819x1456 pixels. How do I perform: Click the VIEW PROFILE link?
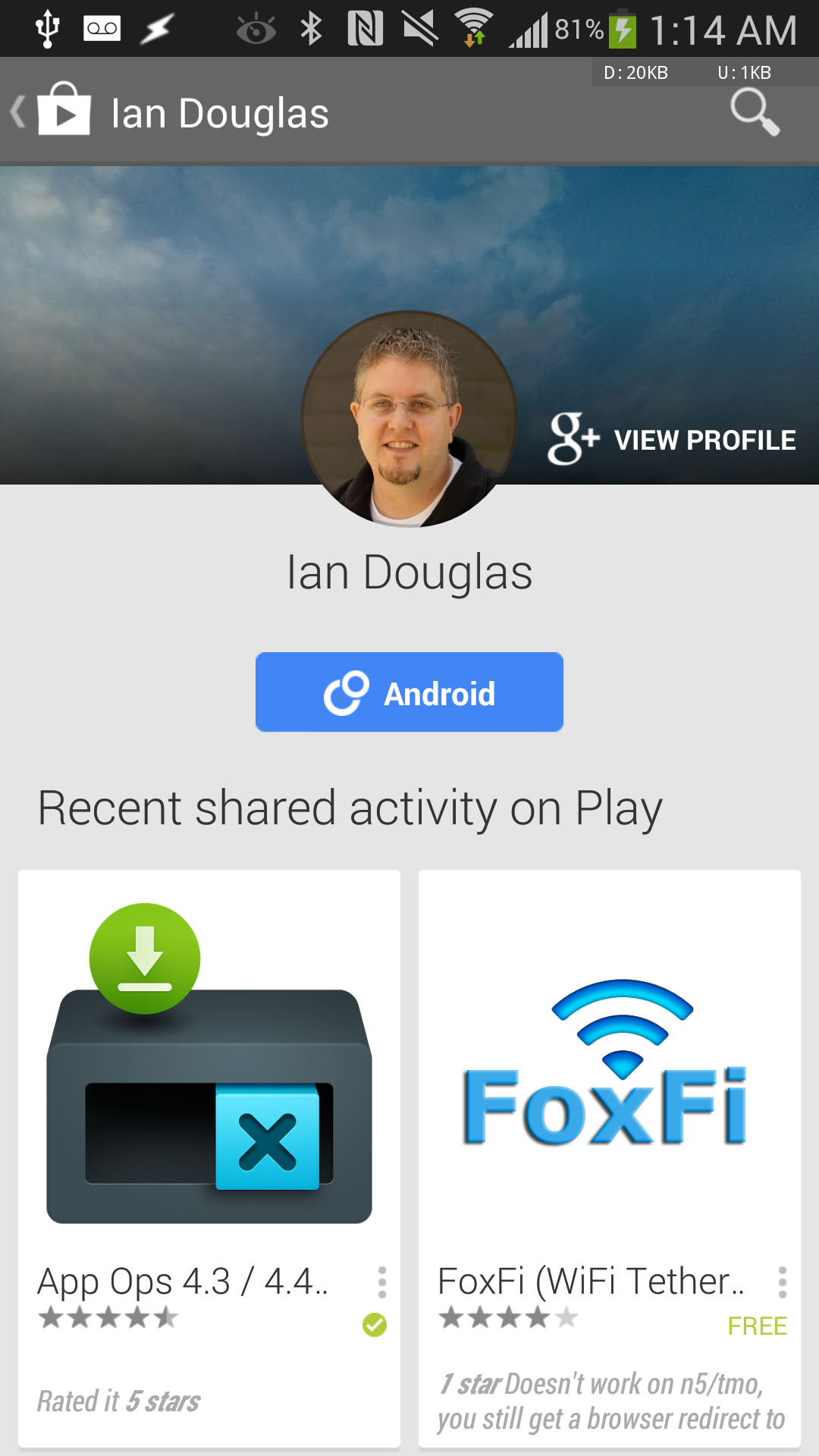(x=706, y=440)
